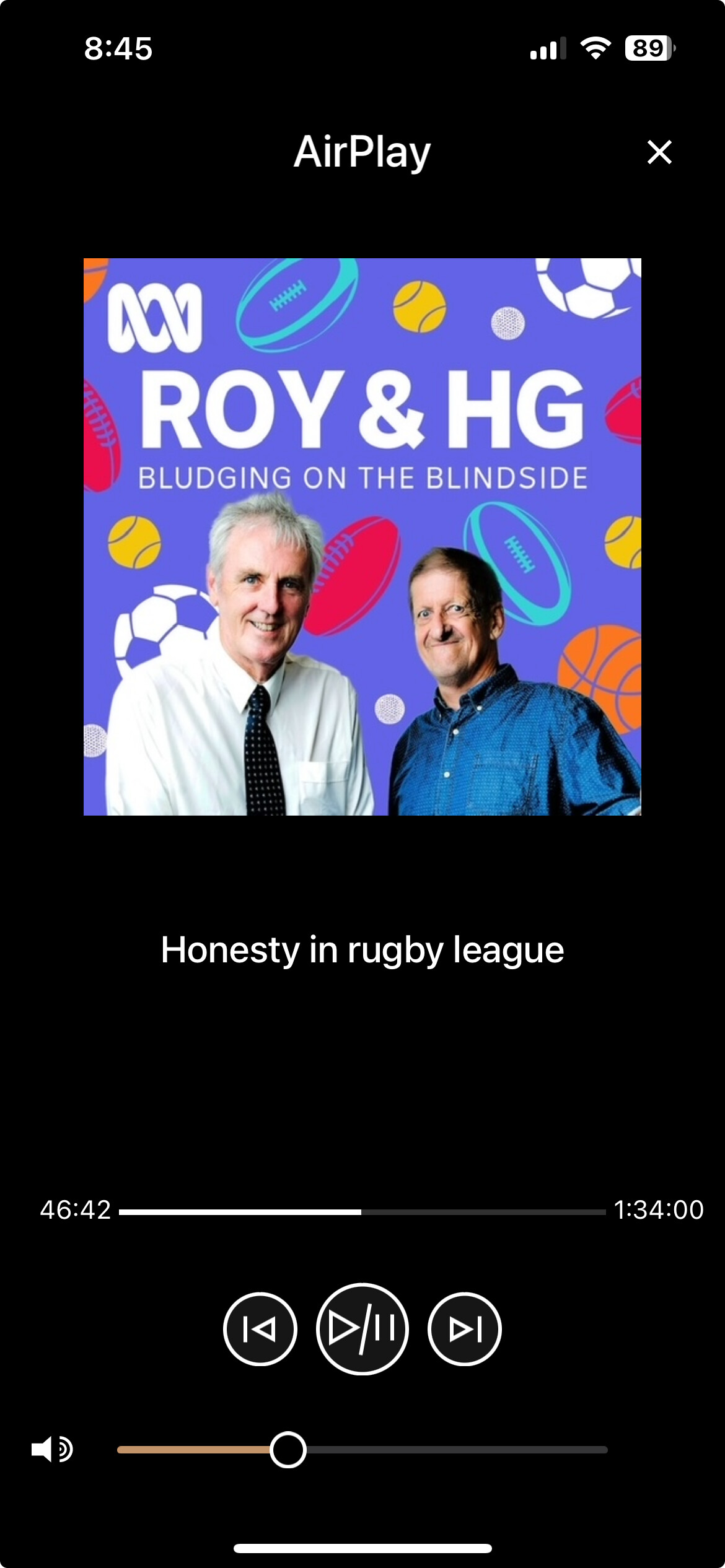Toggle play/pause for the episode
The height and width of the screenshot is (1568, 725).
click(362, 1329)
